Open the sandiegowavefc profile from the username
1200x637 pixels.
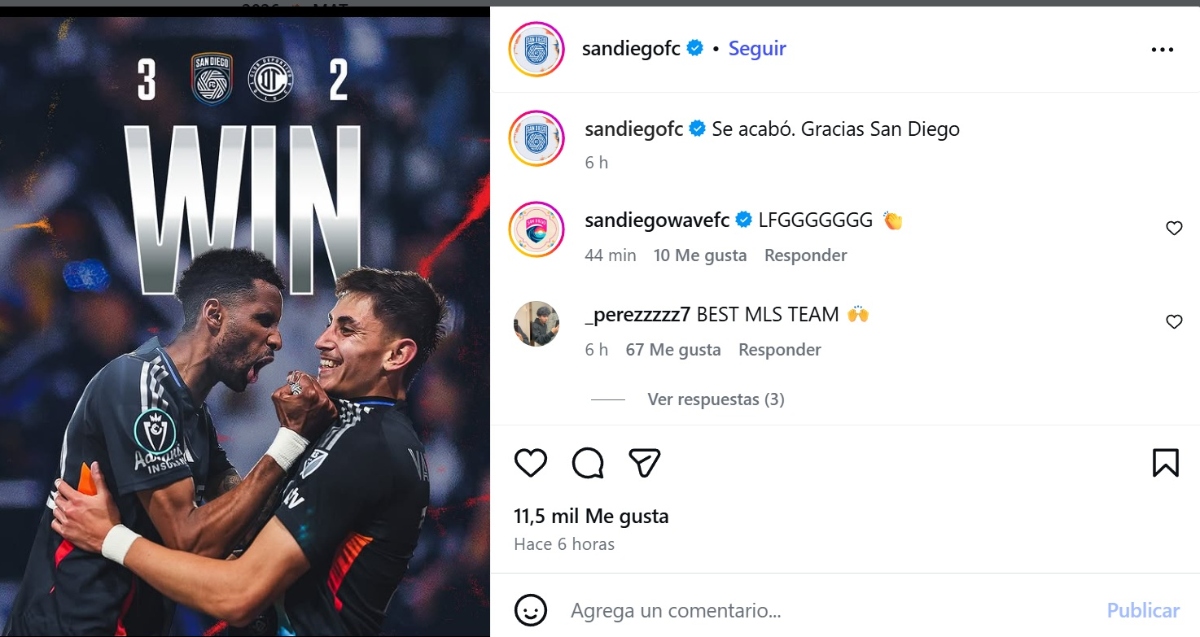coord(657,220)
